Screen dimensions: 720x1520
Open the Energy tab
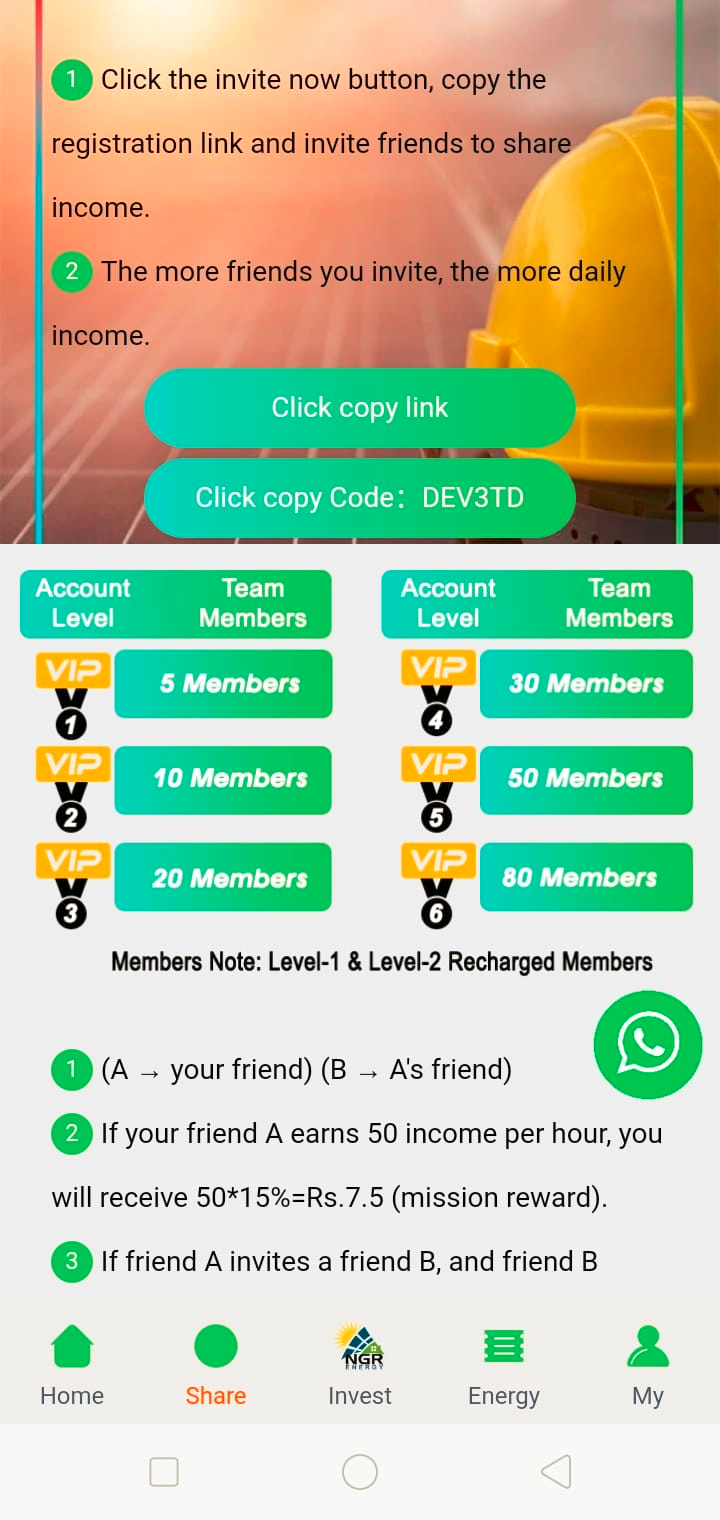click(504, 1365)
